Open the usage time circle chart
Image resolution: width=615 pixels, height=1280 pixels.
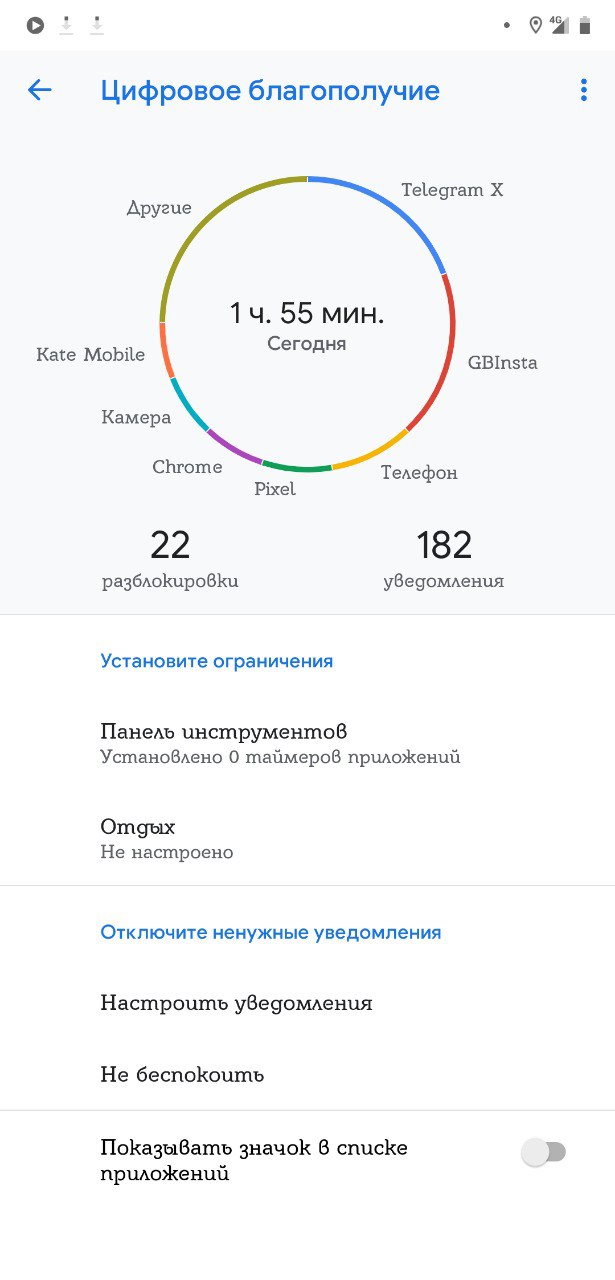pyautogui.click(x=307, y=325)
